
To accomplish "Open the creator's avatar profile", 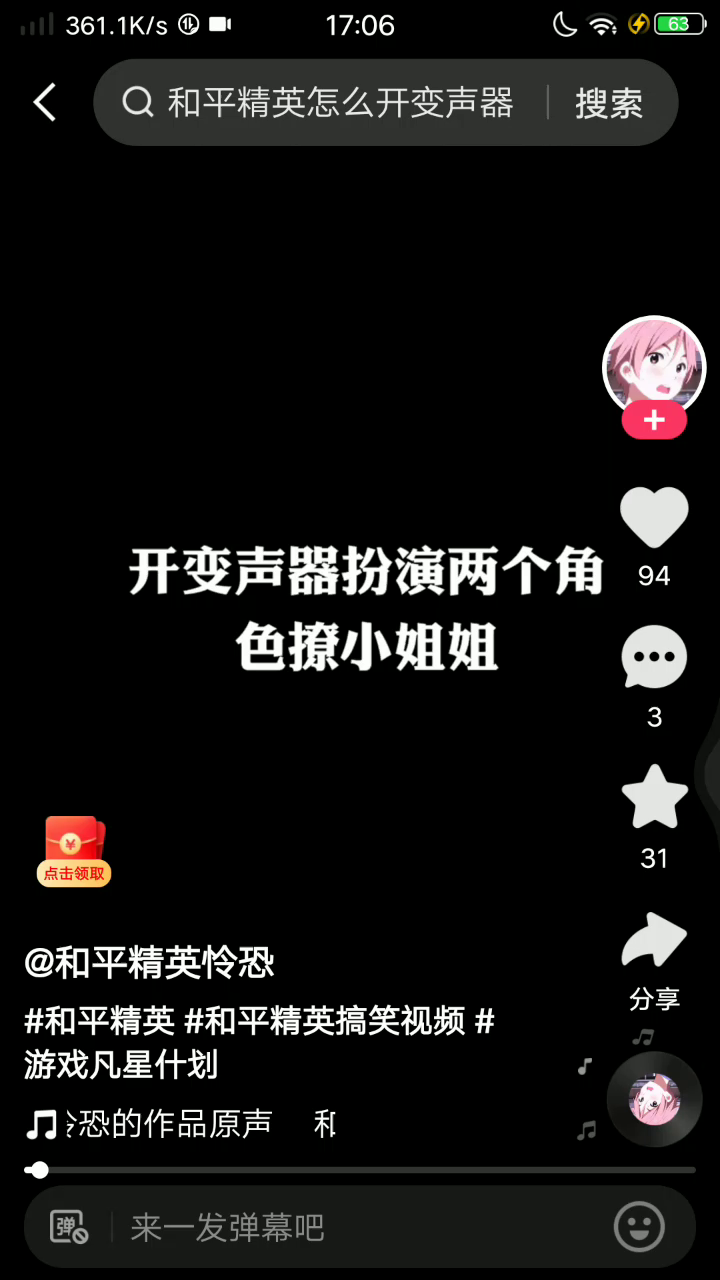I will [654, 365].
